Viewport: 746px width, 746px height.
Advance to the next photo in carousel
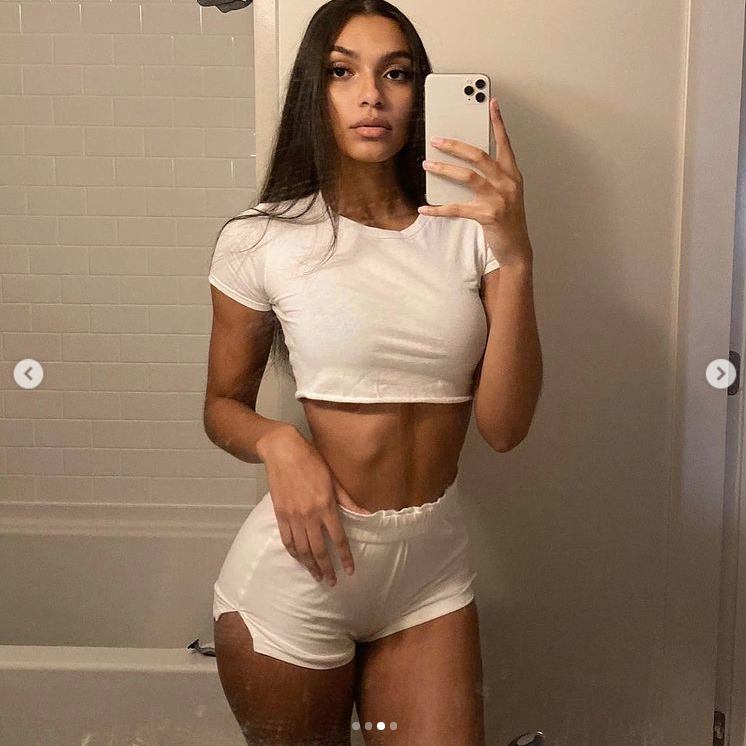tap(720, 374)
